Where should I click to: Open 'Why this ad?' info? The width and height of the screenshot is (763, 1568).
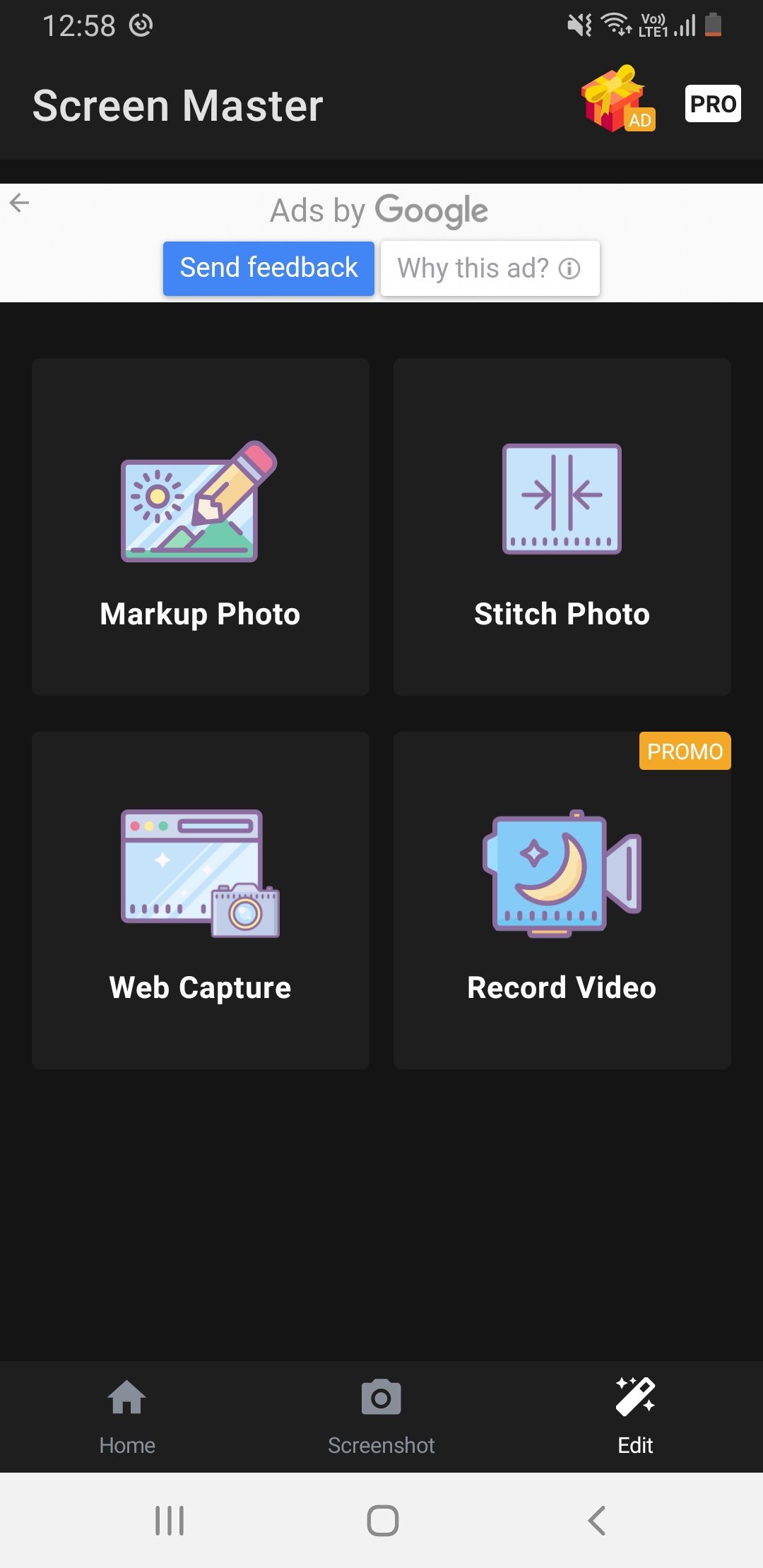tap(490, 268)
